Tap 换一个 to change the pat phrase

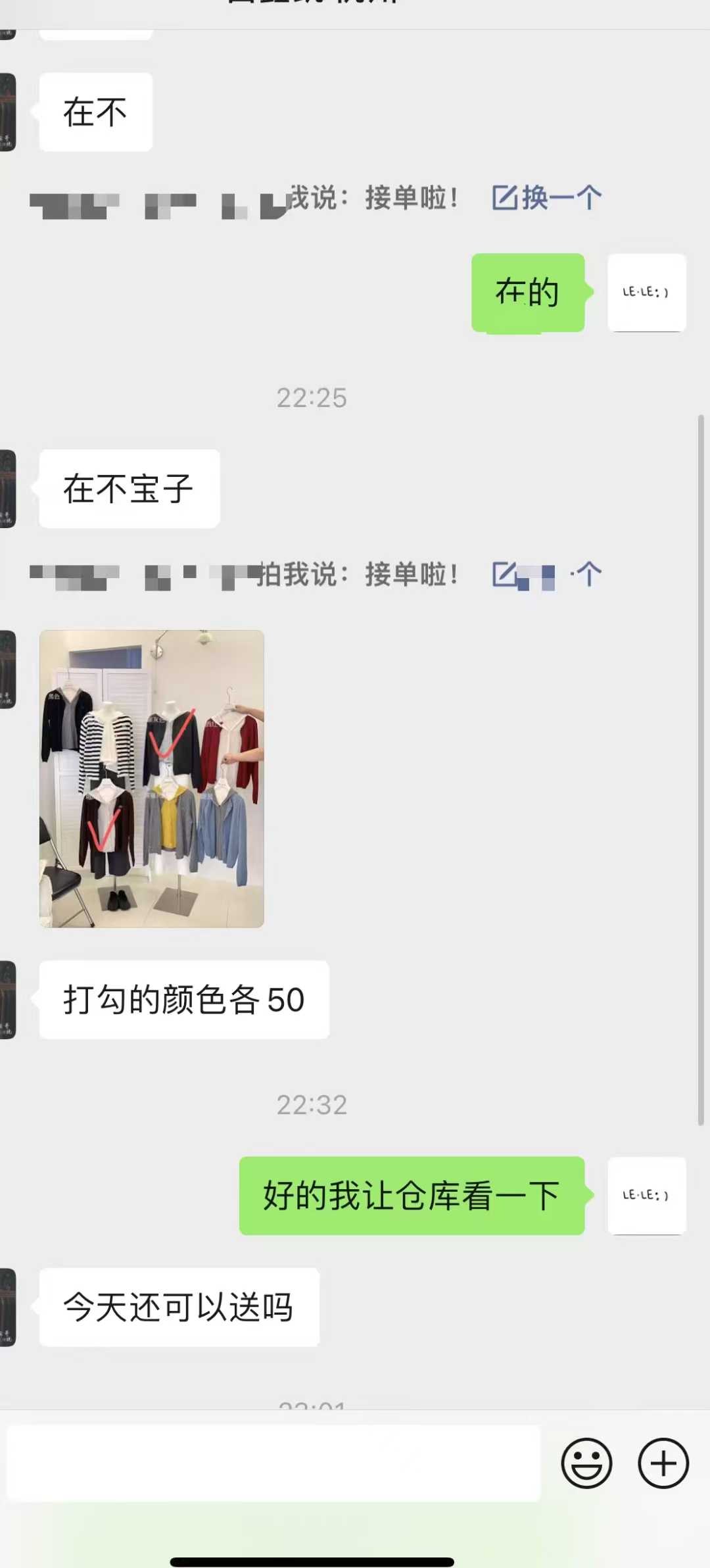[547, 197]
